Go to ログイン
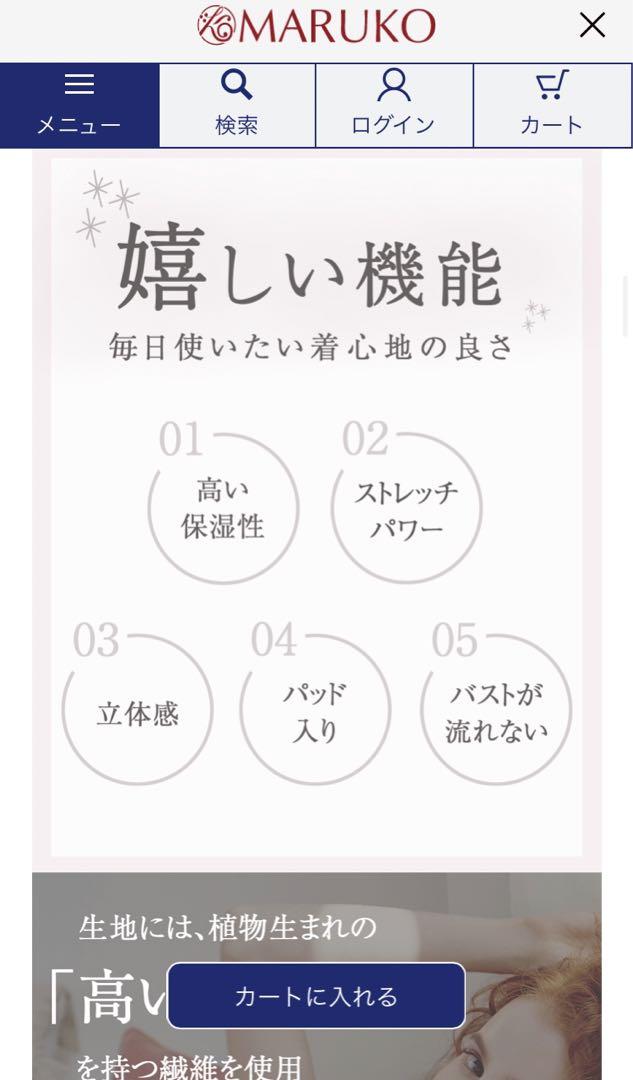 pos(394,105)
